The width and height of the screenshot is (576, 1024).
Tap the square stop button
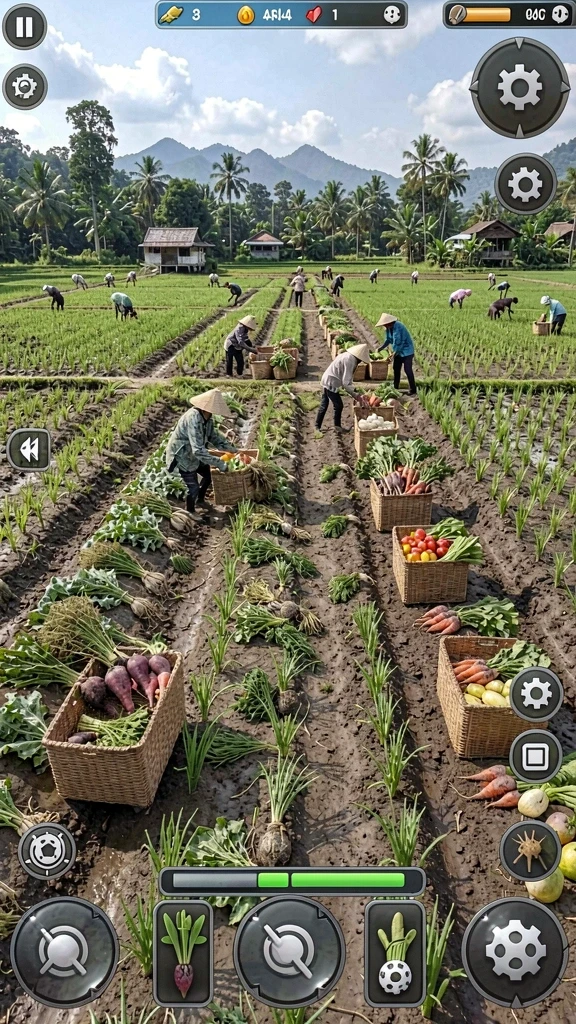[x=536, y=756]
